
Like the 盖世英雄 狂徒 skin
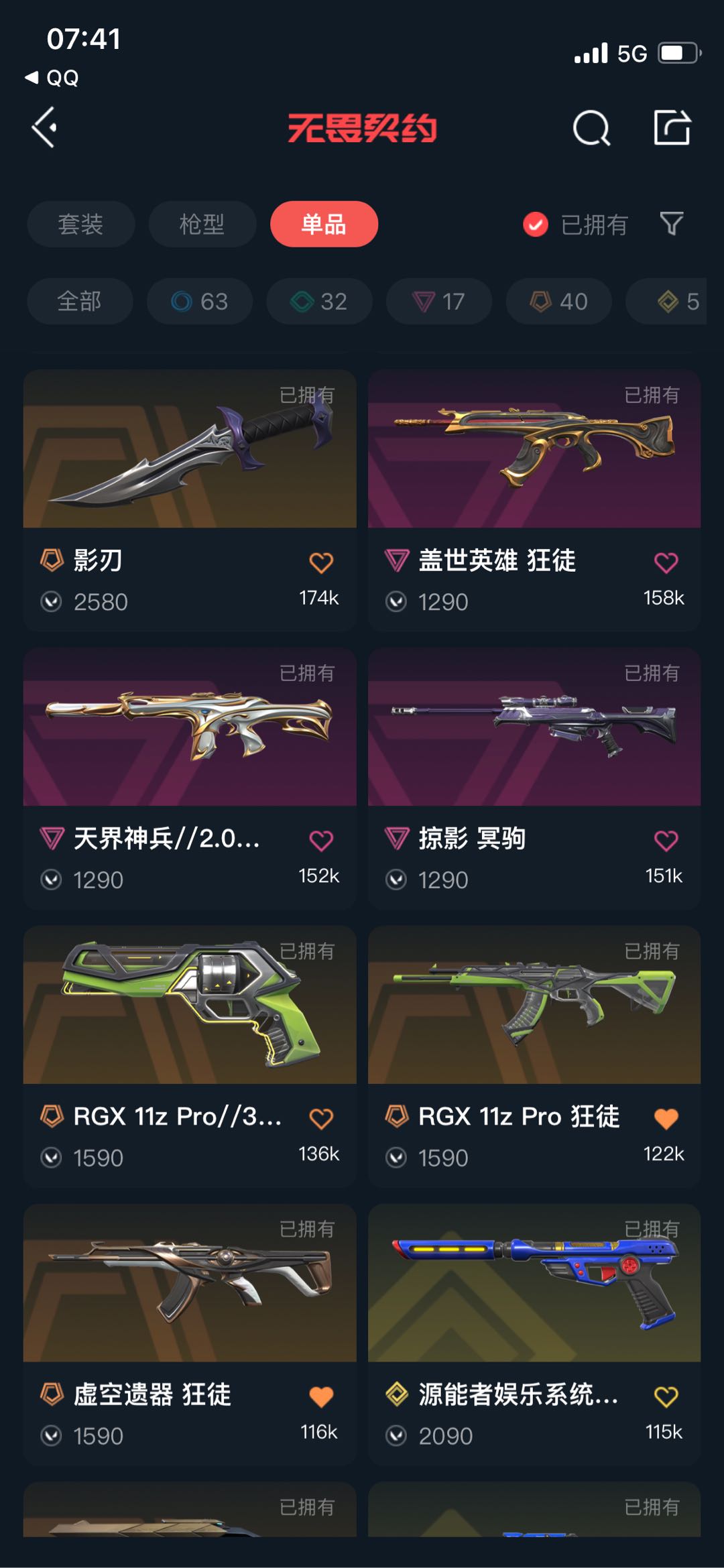pos(666,562)
